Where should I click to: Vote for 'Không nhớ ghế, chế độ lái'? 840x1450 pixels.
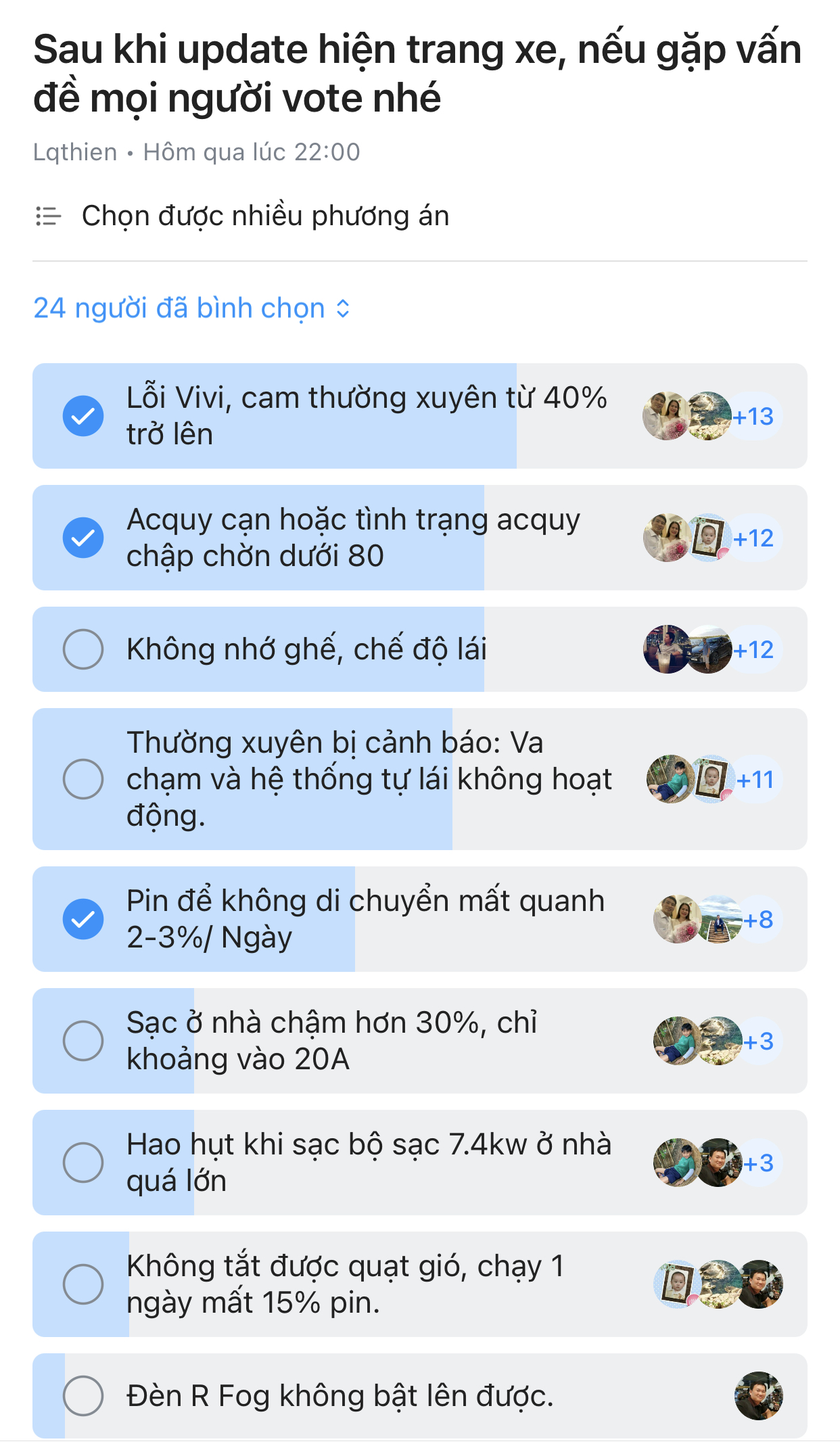tap(83, 649)
